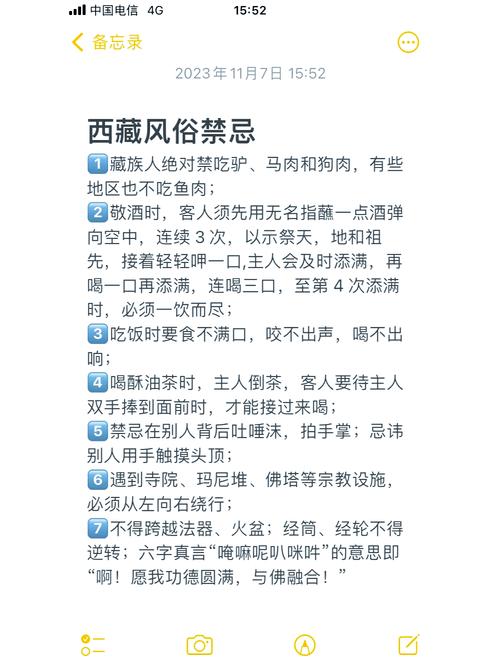Go back to the 备忘录 notes list

(107, 42)
